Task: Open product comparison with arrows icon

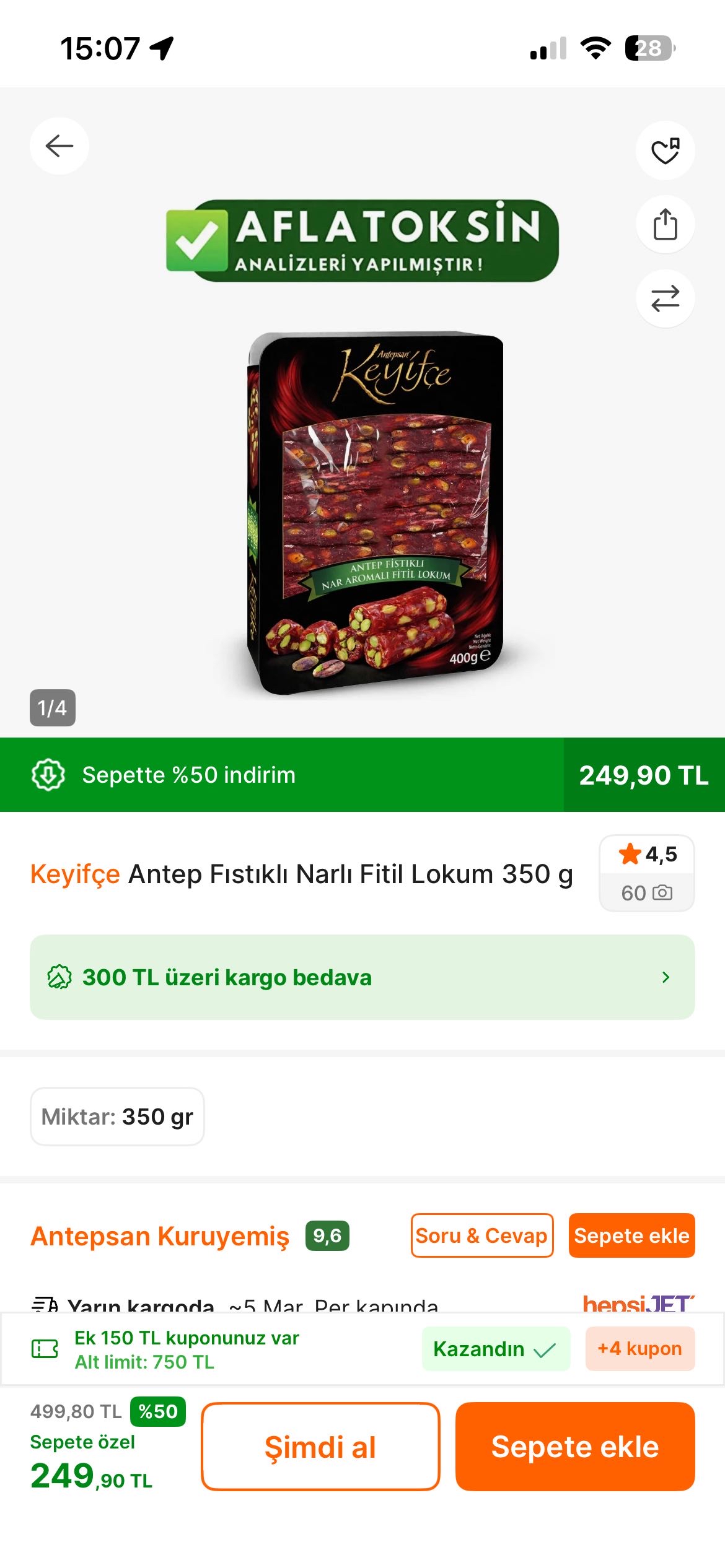Action: click(x=665, y=298)
